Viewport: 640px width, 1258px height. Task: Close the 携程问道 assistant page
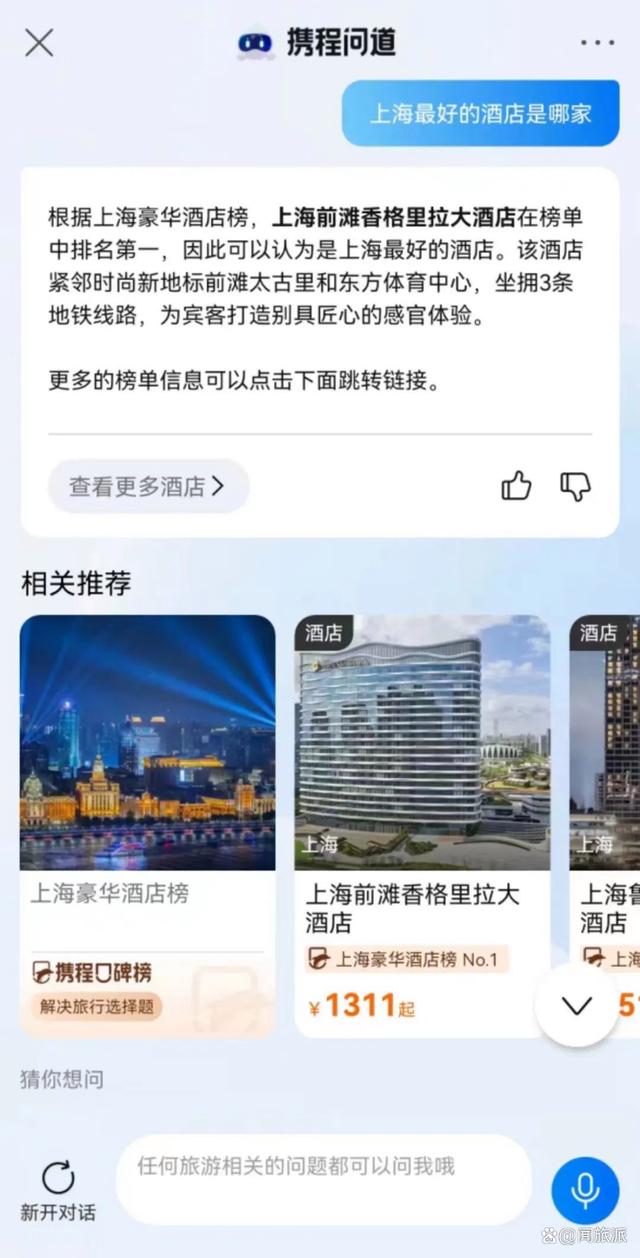click(x=39, y=43)
